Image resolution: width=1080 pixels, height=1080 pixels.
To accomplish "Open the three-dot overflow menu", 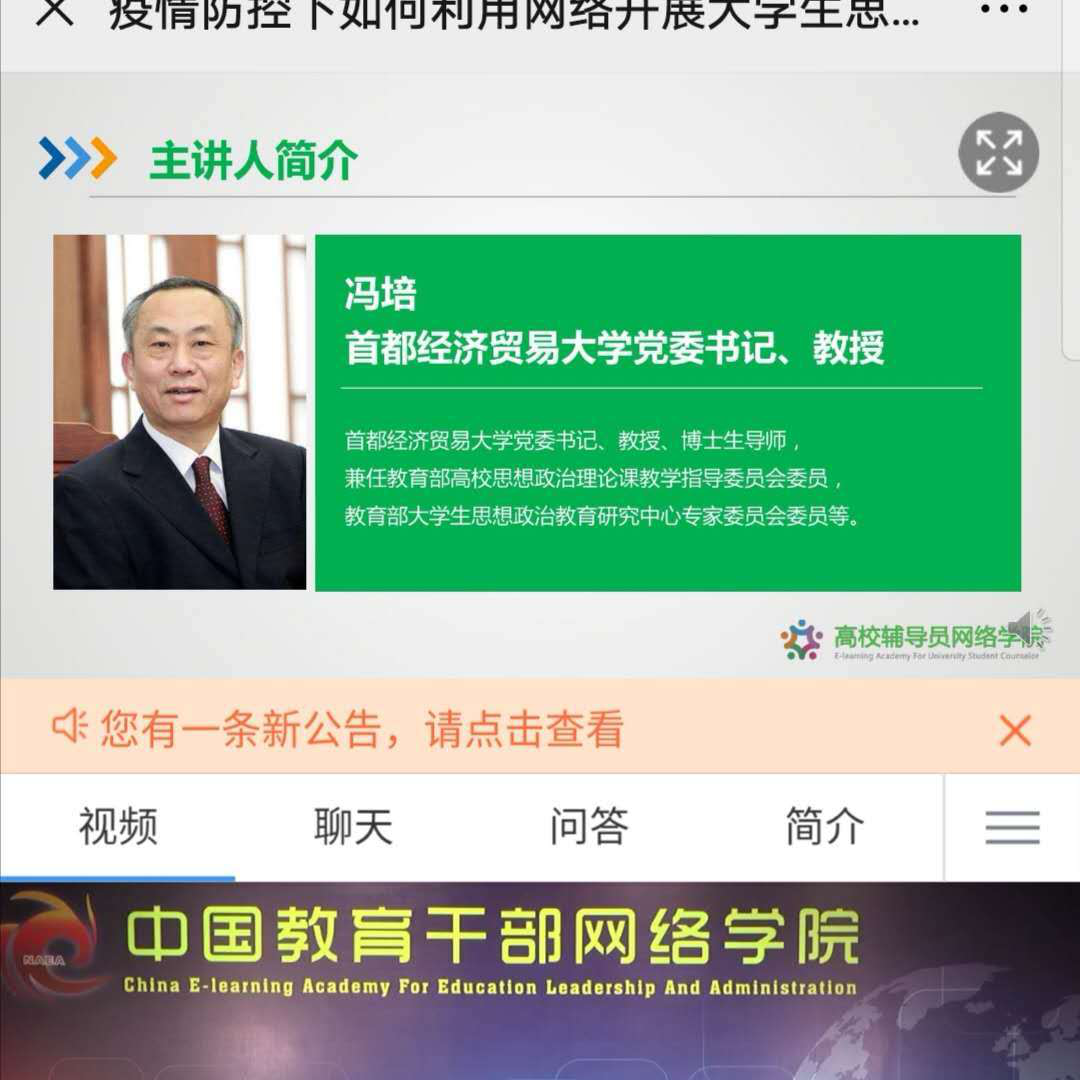I will [x=1004, y=12].
